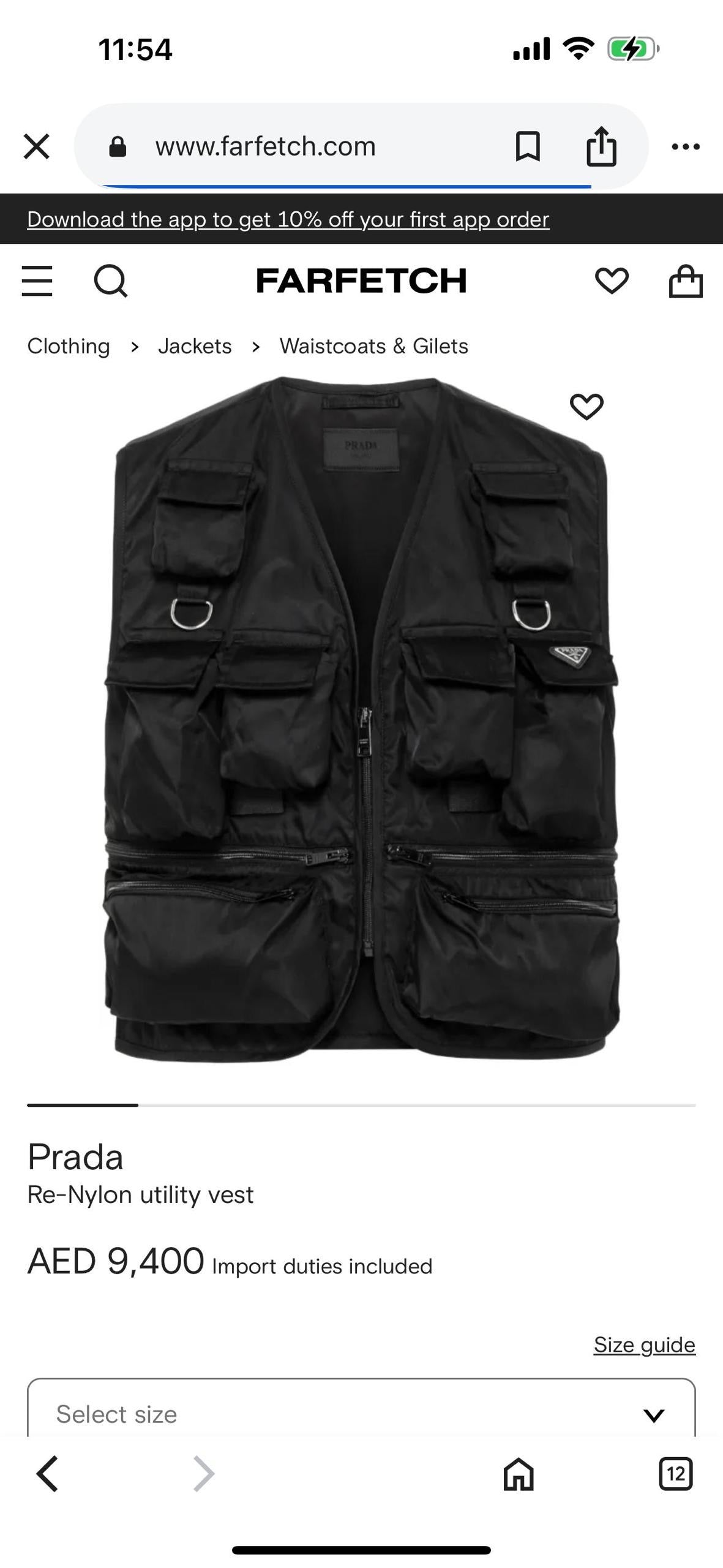Go to the browser home page
Image resolution: width=723 pixels, height=1568 pixels.
[x=519, y=1474]
